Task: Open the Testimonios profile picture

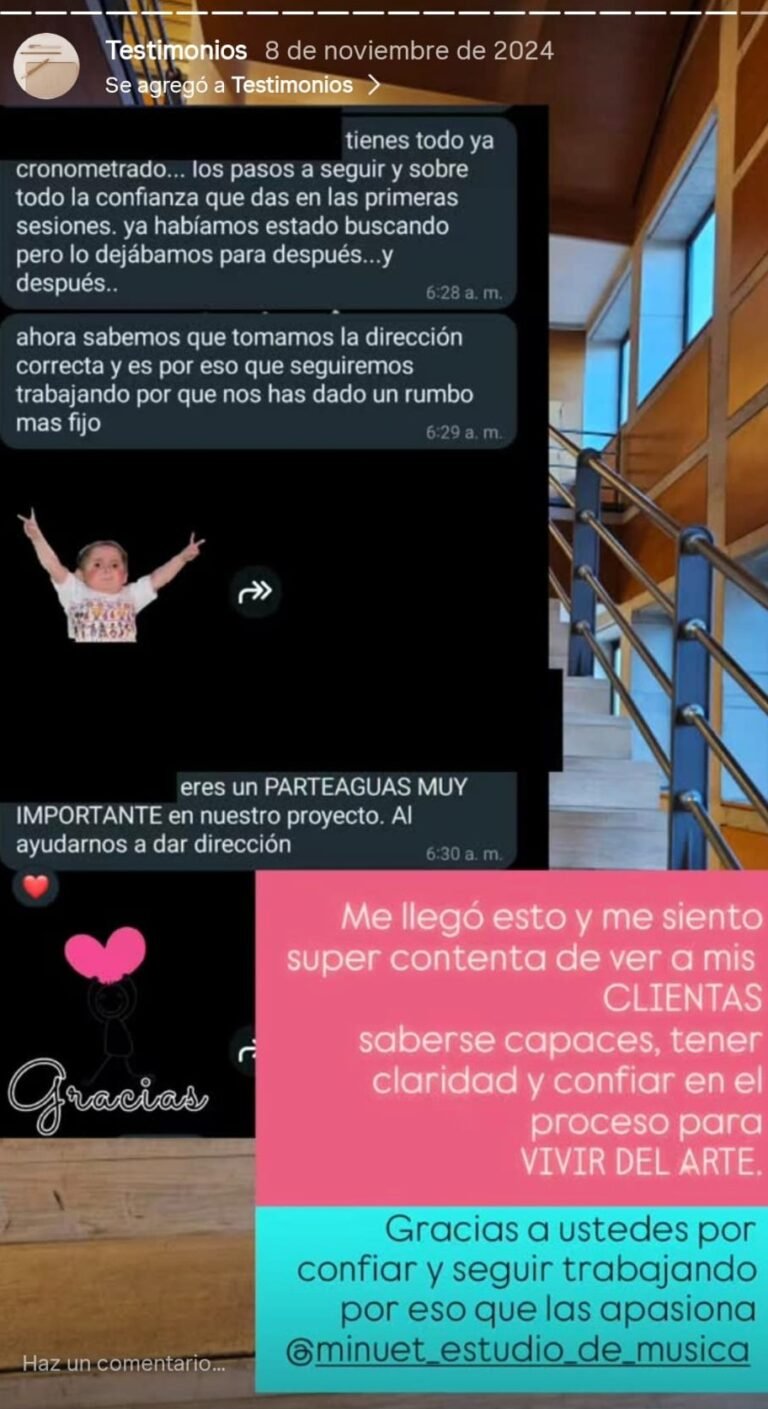Action: (46, 66)
